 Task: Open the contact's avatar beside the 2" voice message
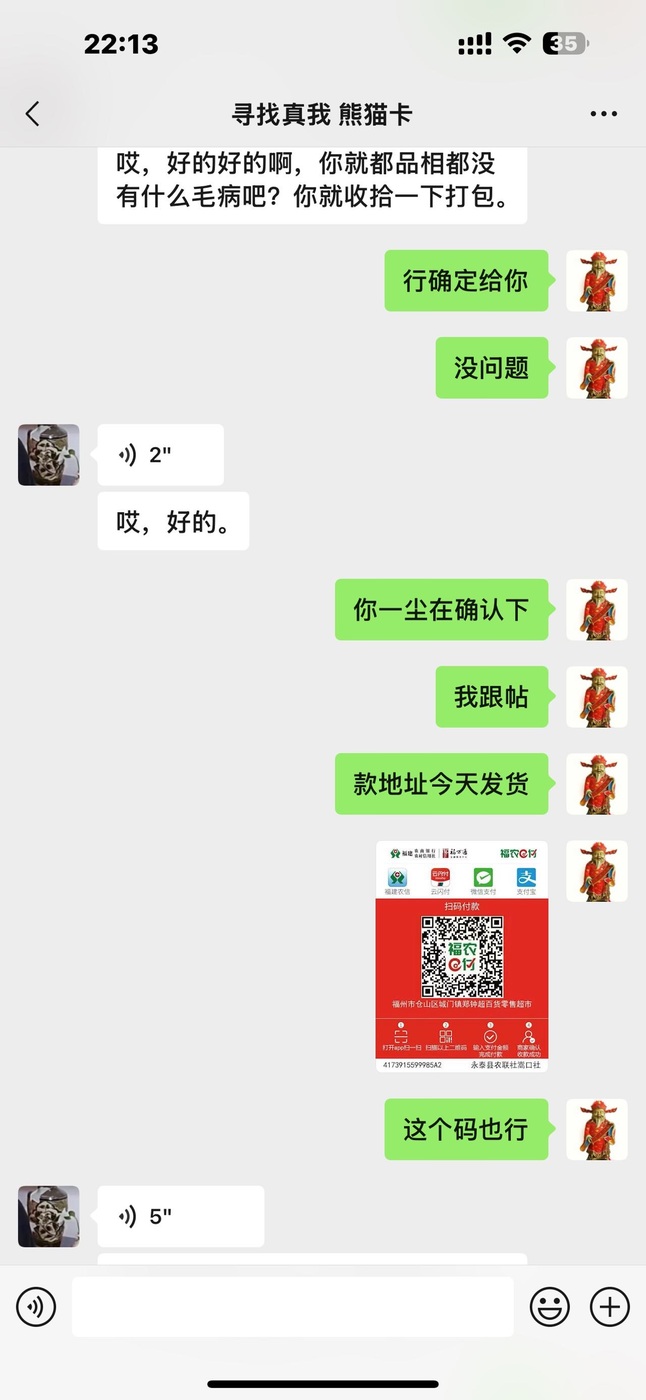coord(49,455)
